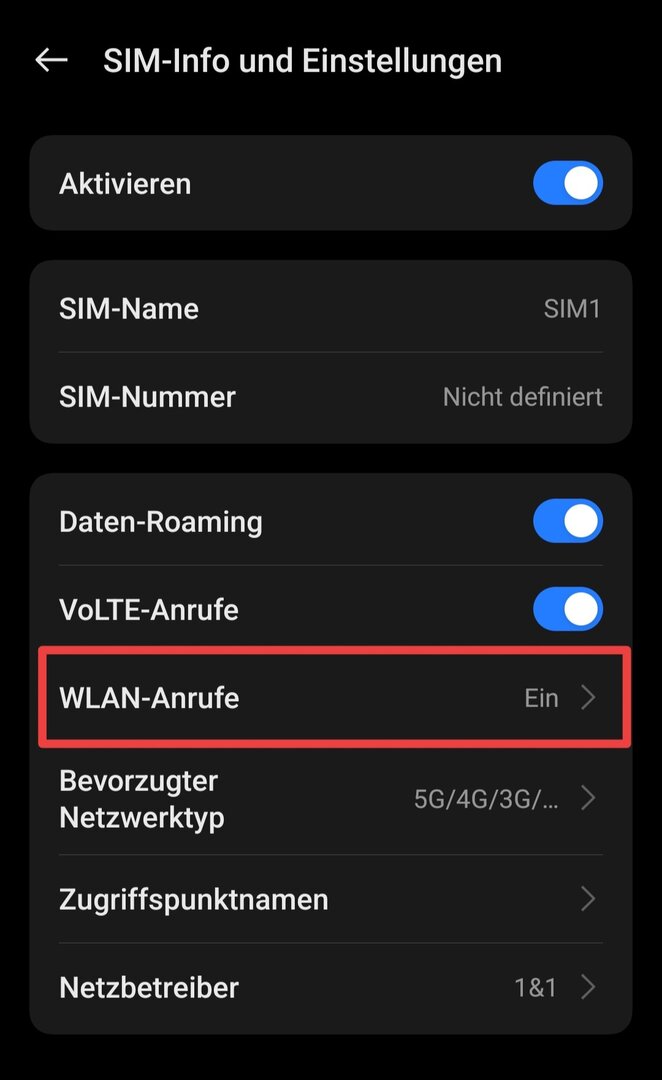Open Netzbetreiber settings

click(330, 988)
